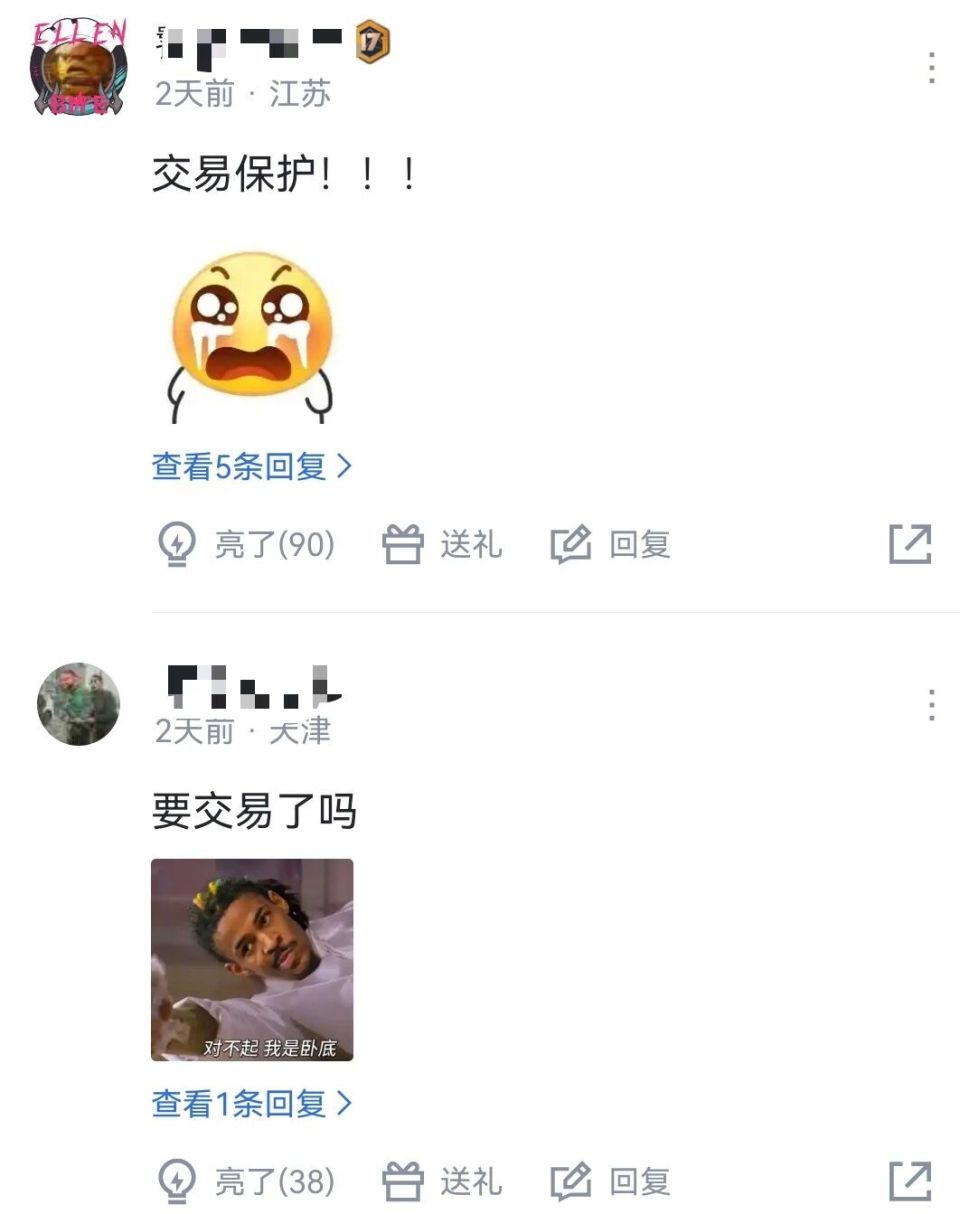Like the 交易保护 comment with 亮了(90)
This screenshot has height=1214, width=960.
[x=246, y=545]
